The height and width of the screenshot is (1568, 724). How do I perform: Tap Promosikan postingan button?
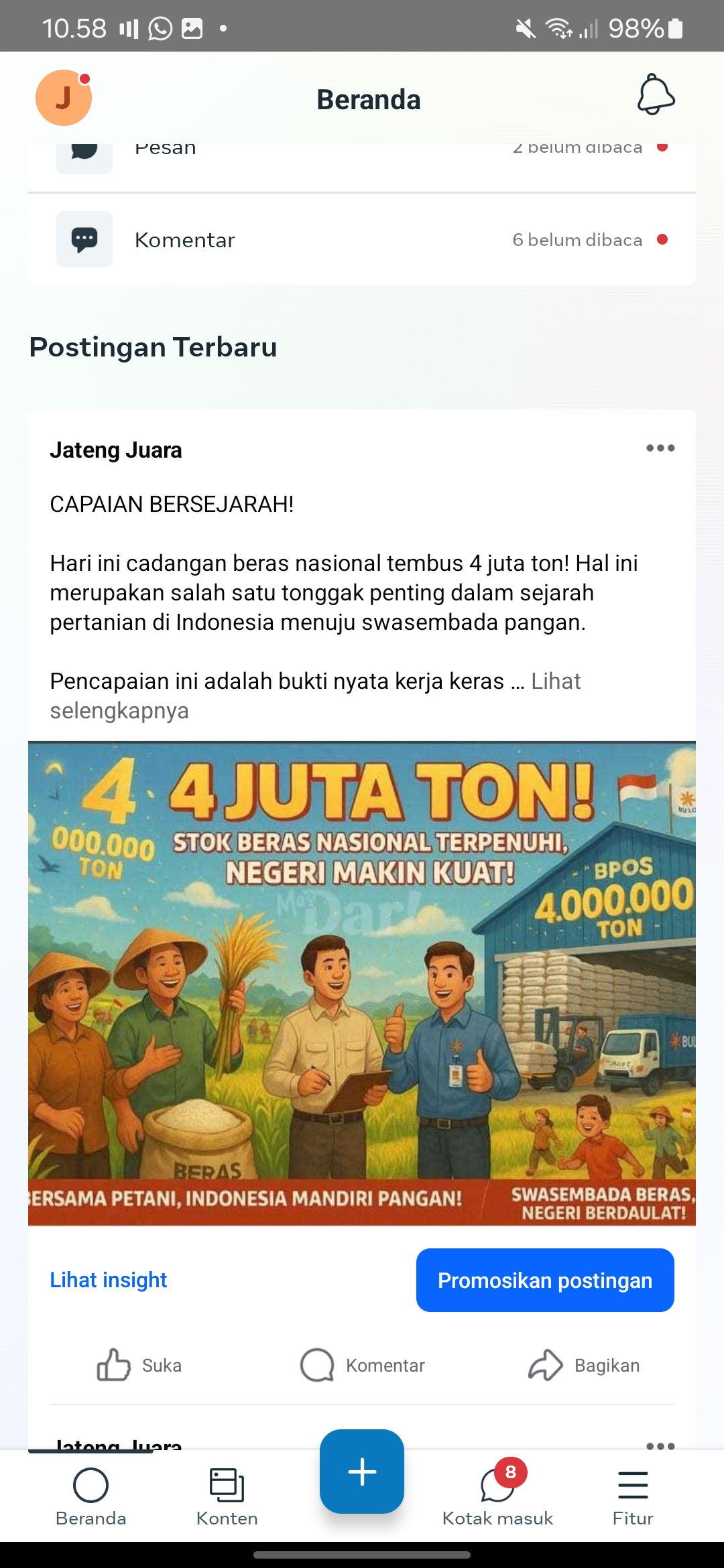click(545, 1280)
